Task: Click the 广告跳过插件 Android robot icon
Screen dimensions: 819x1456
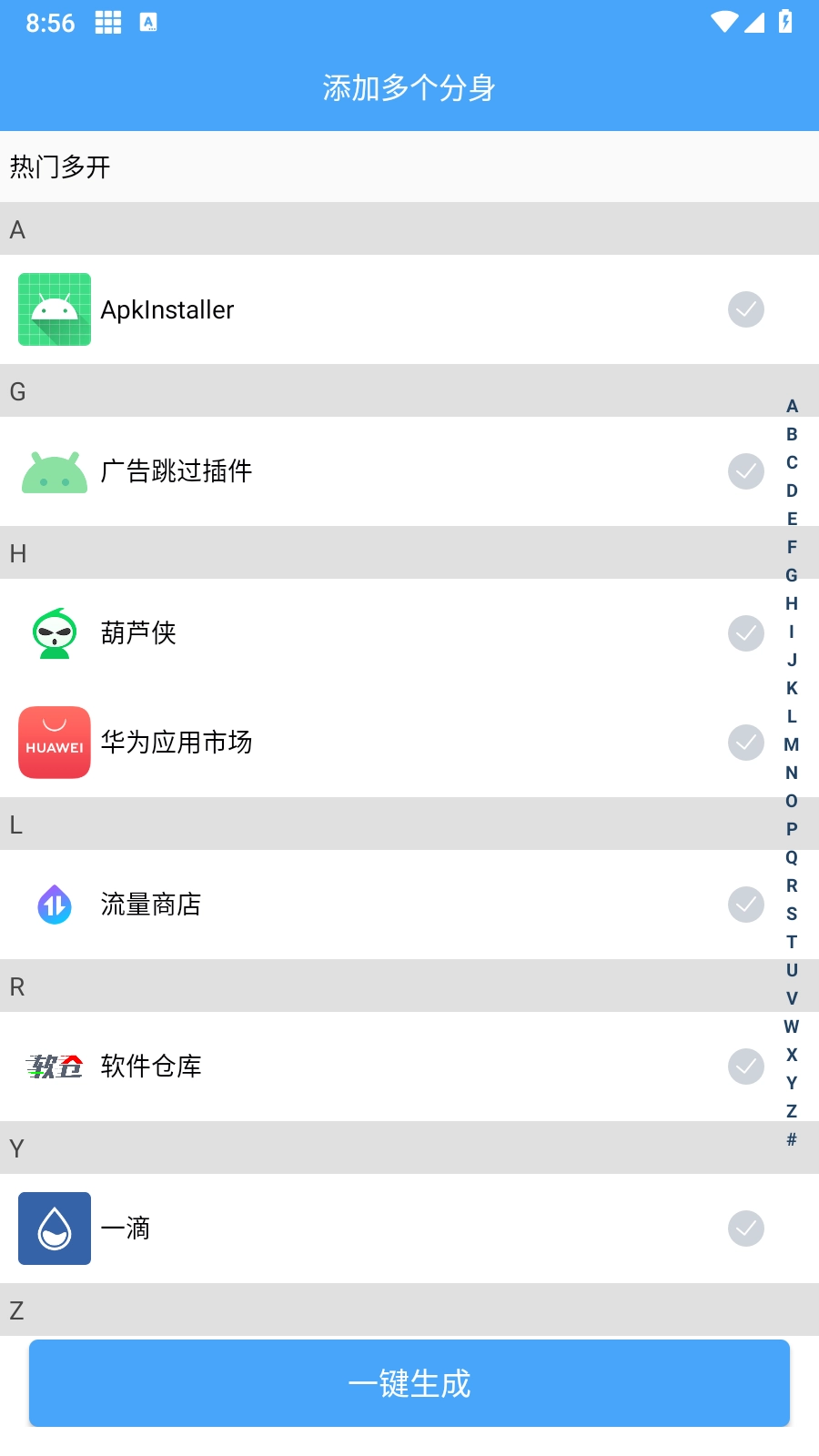Action: click(55, 471)
